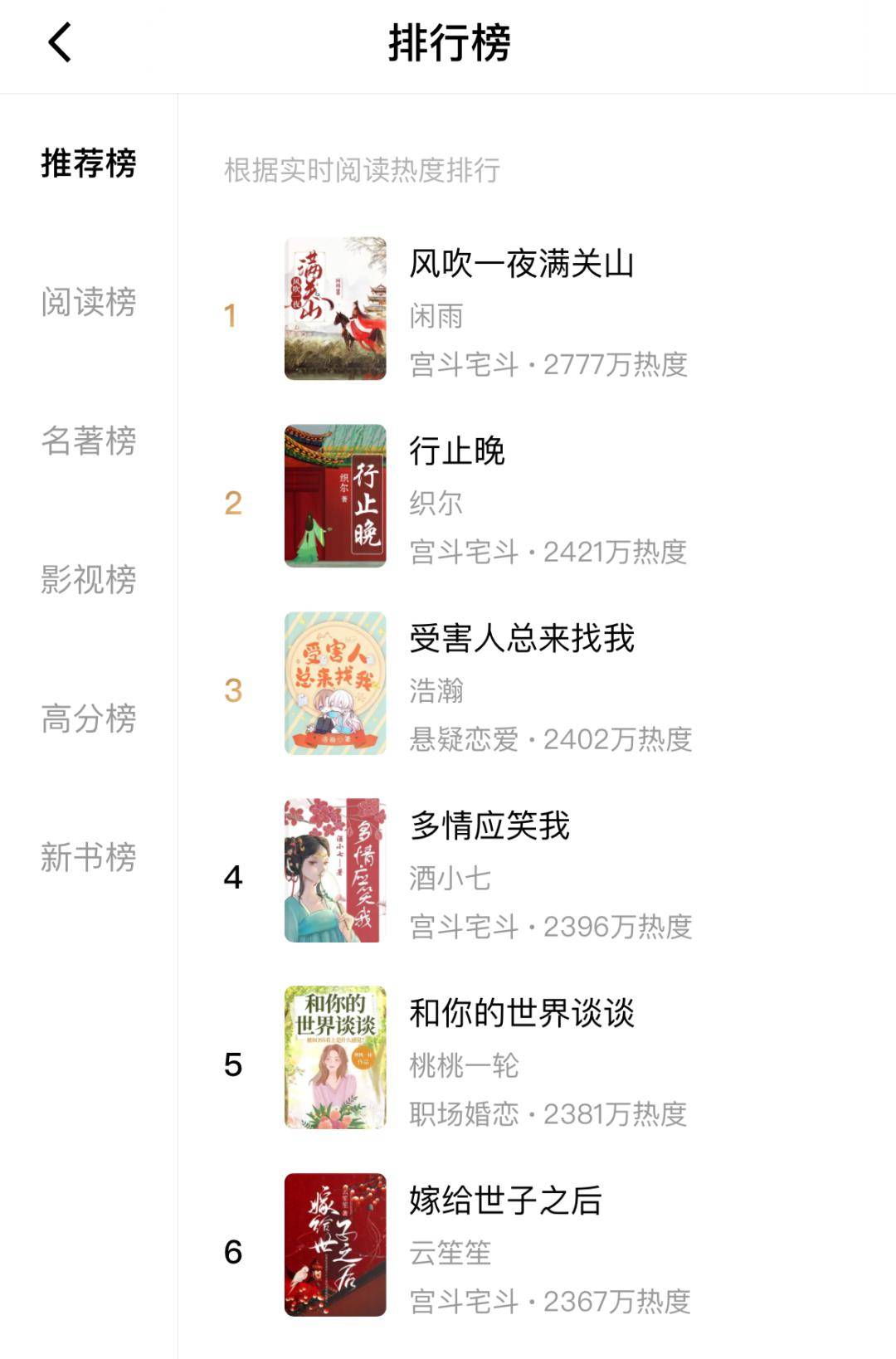Open the 受害人总来找我 cover image
The width and height of the screenshot is (896, 1359).
point(336,684)
